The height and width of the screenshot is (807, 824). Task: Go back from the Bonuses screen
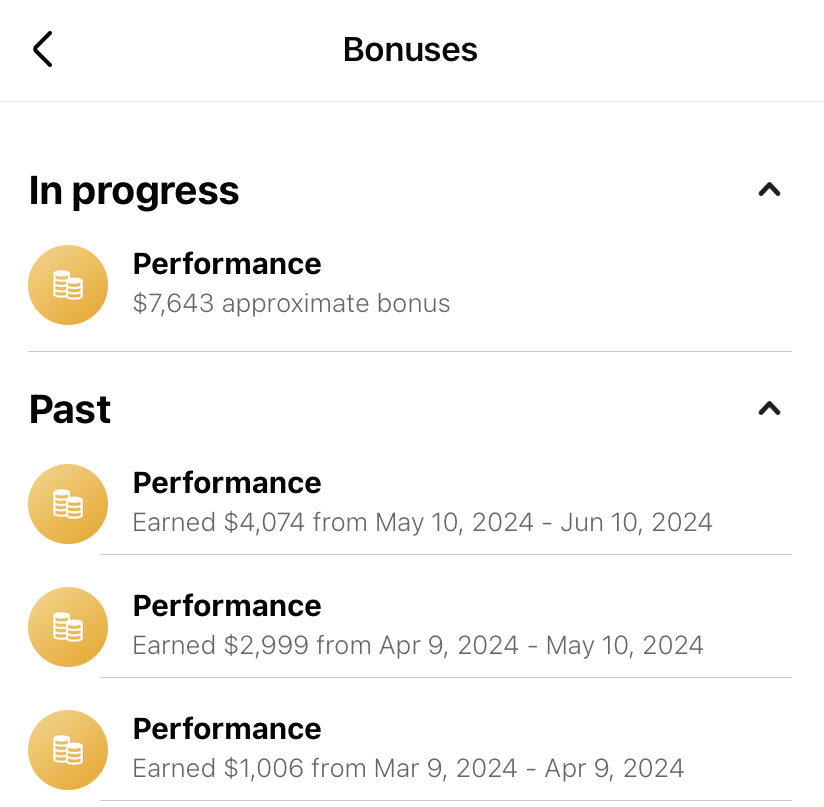[42, 49]
